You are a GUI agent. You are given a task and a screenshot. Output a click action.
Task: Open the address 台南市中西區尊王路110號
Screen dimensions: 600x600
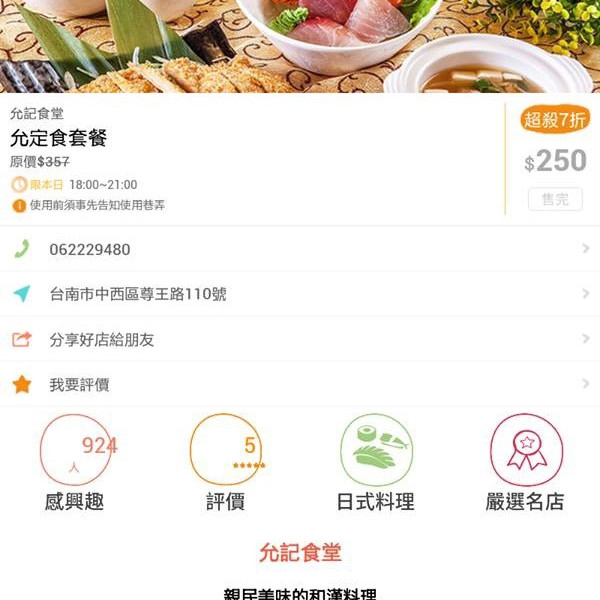pyautogui.click(x=300, y=294)
